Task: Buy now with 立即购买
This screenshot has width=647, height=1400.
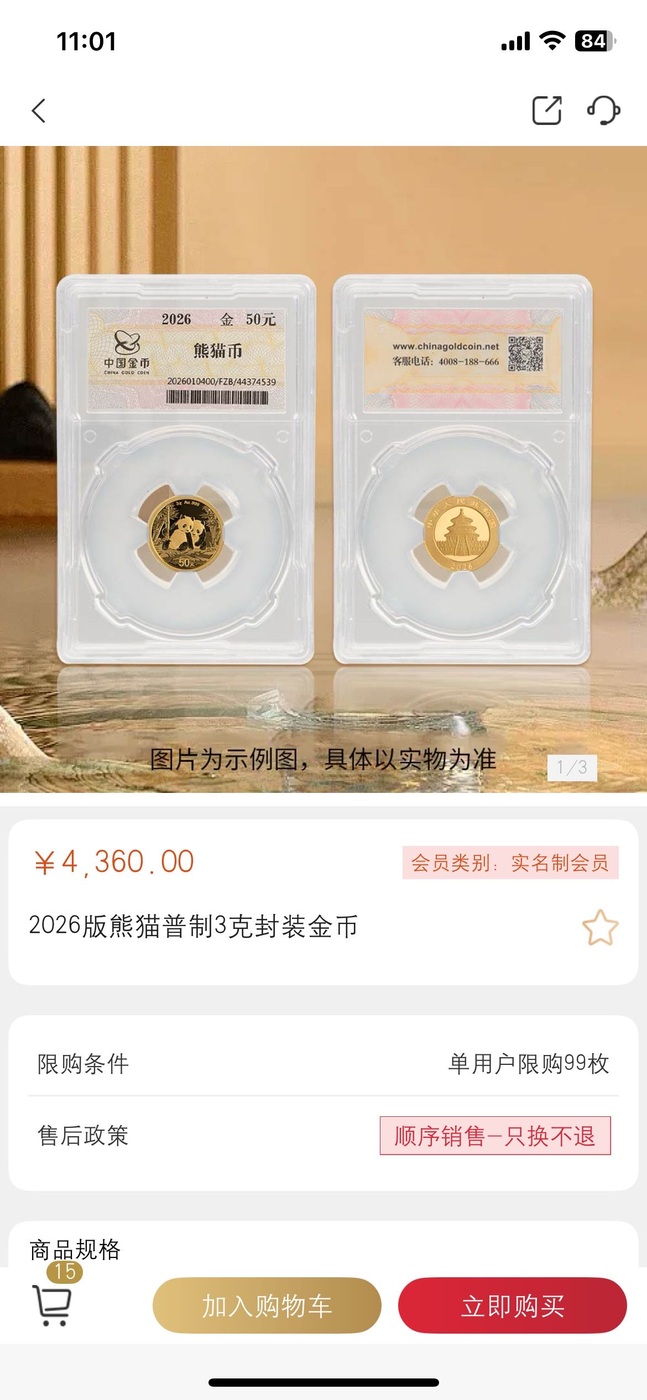Action: (x=512, y=1306)
